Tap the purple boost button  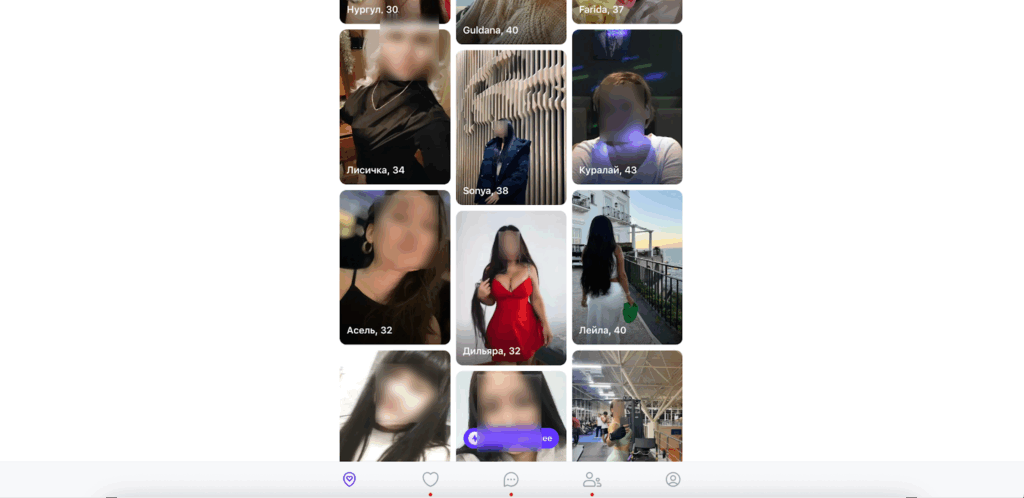tap(511, 438)
